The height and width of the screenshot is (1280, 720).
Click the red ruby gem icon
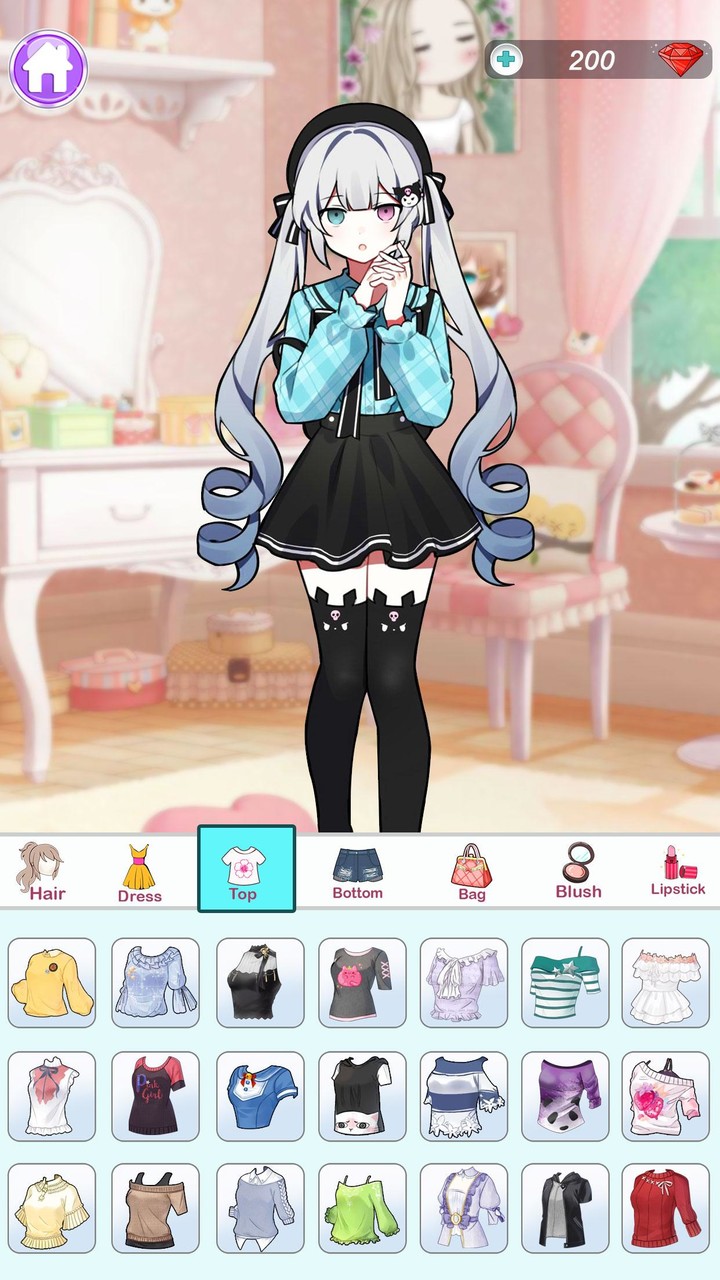pyautogui.click(x=679, y=60)
